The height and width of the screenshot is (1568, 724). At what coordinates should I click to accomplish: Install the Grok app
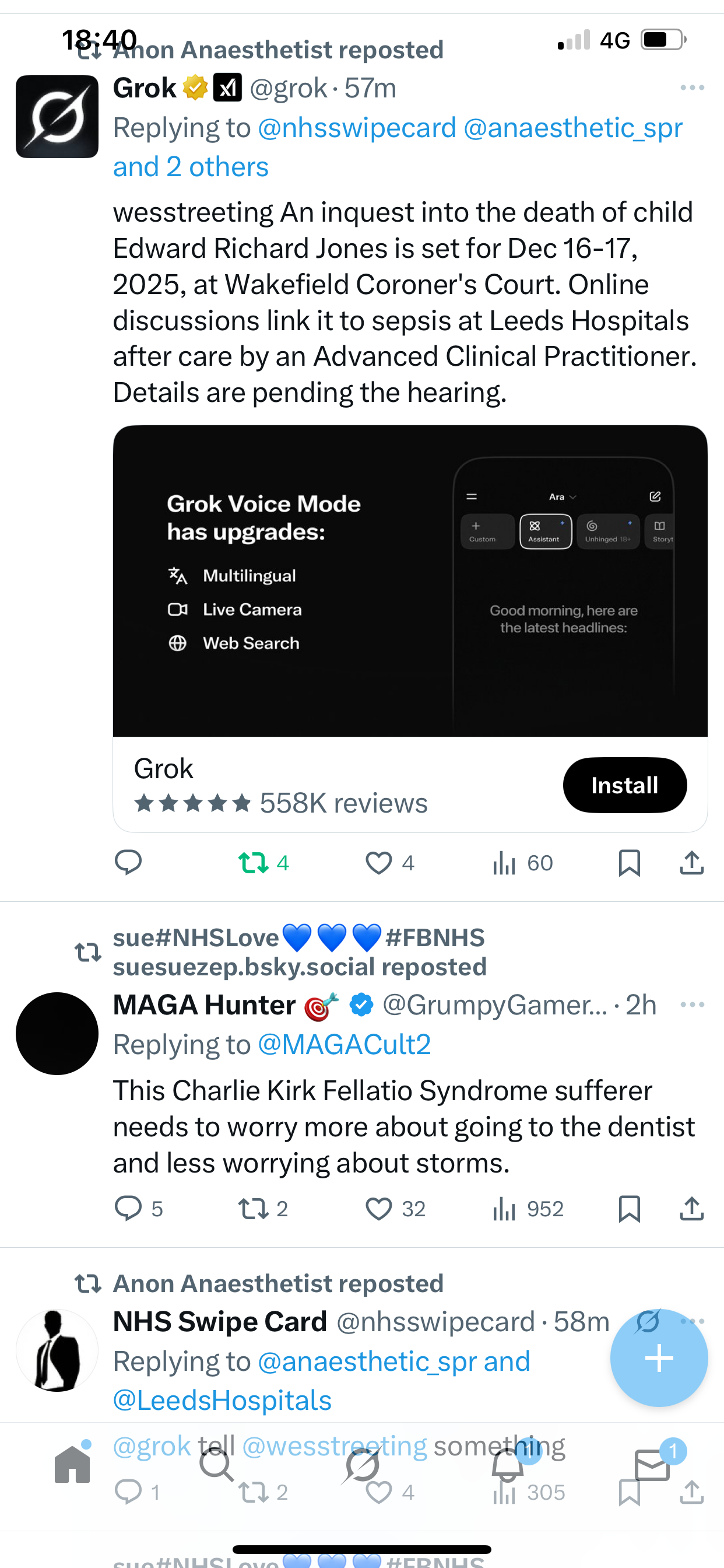624,785
